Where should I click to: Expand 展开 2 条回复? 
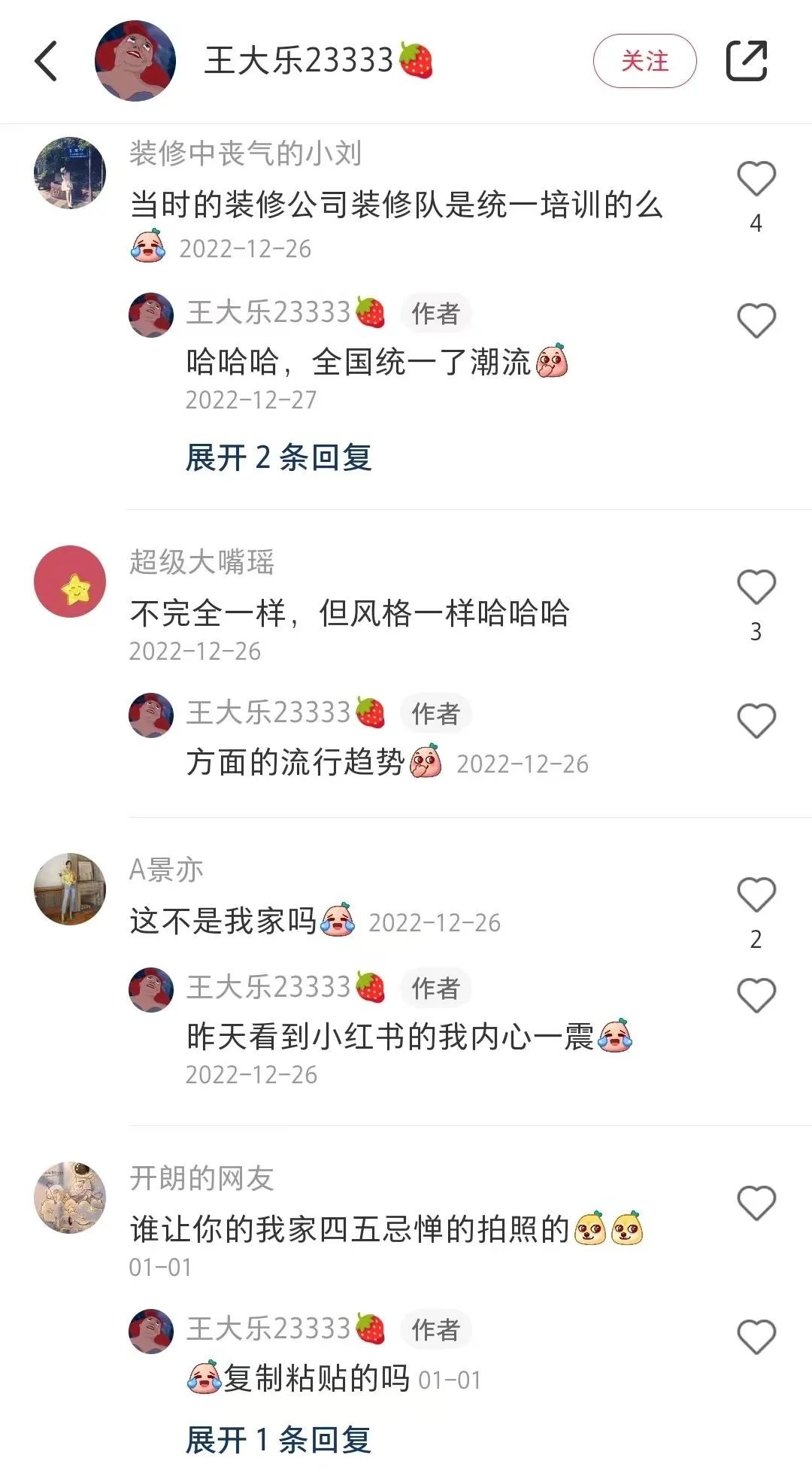[x=279, y=457]
